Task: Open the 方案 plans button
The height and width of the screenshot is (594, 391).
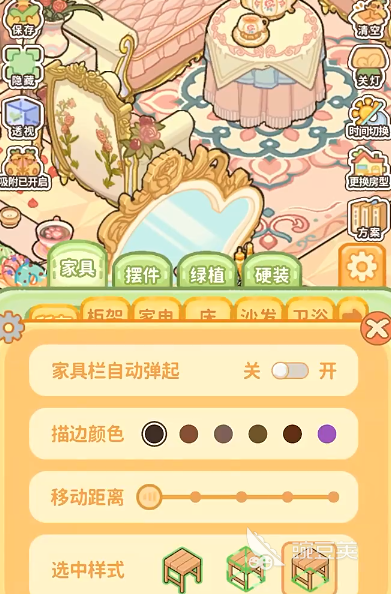Action: click(x=368, y=219)
